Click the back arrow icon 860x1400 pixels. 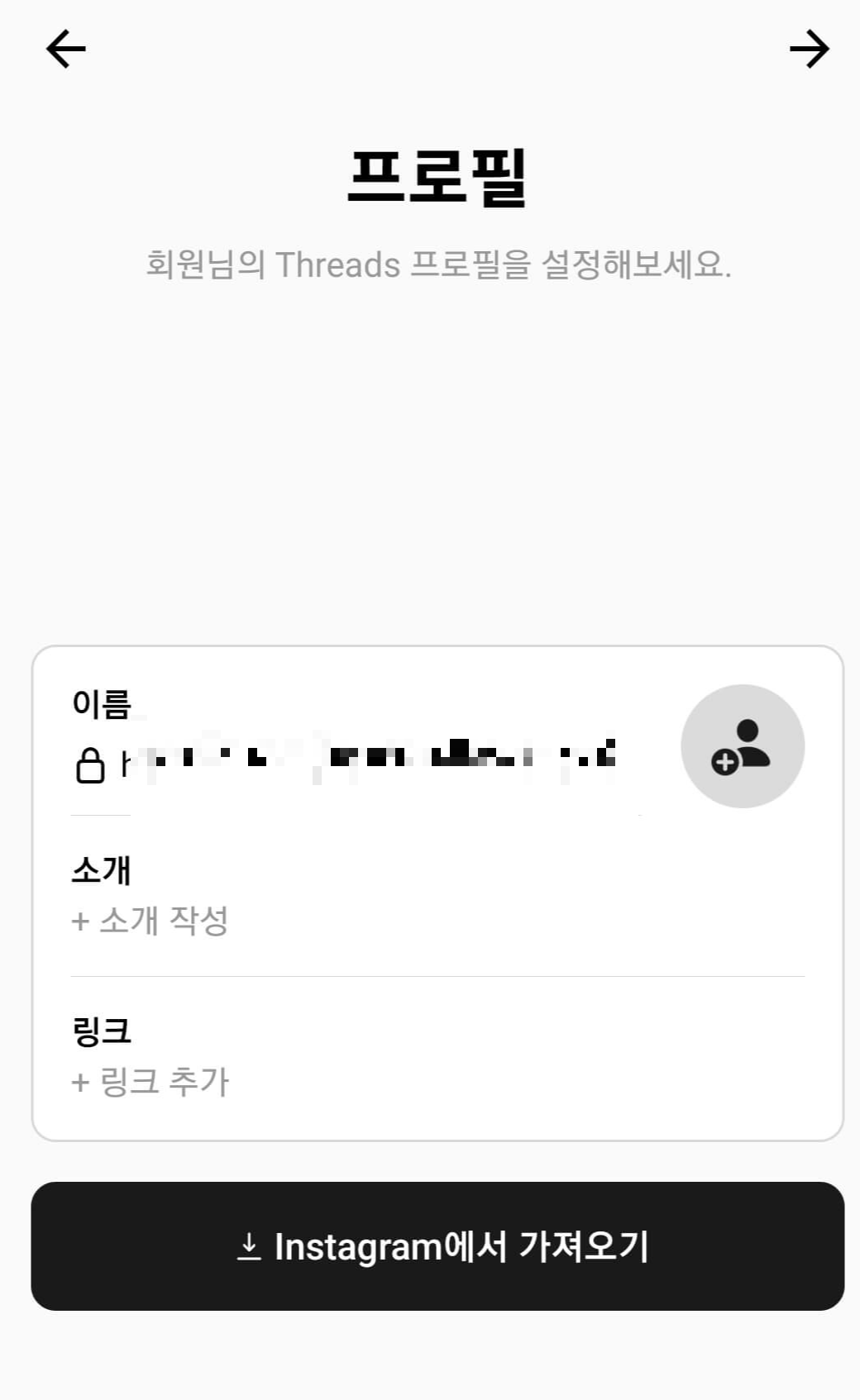pos(64,50)
